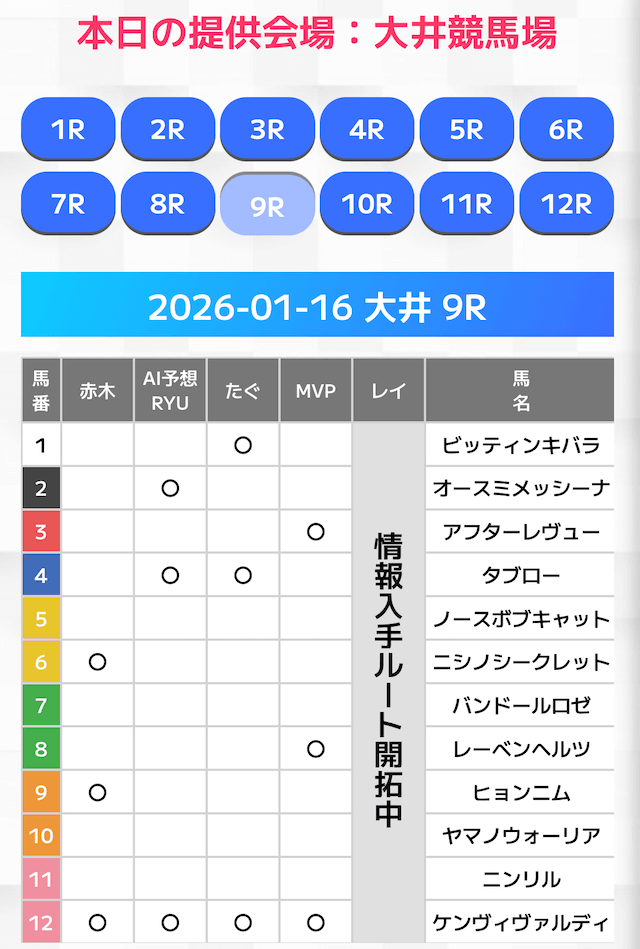Image resolution: width=640 pixels, height=949 pixels.
Task: Select the 11R race
Action: (x=467, y=204)
